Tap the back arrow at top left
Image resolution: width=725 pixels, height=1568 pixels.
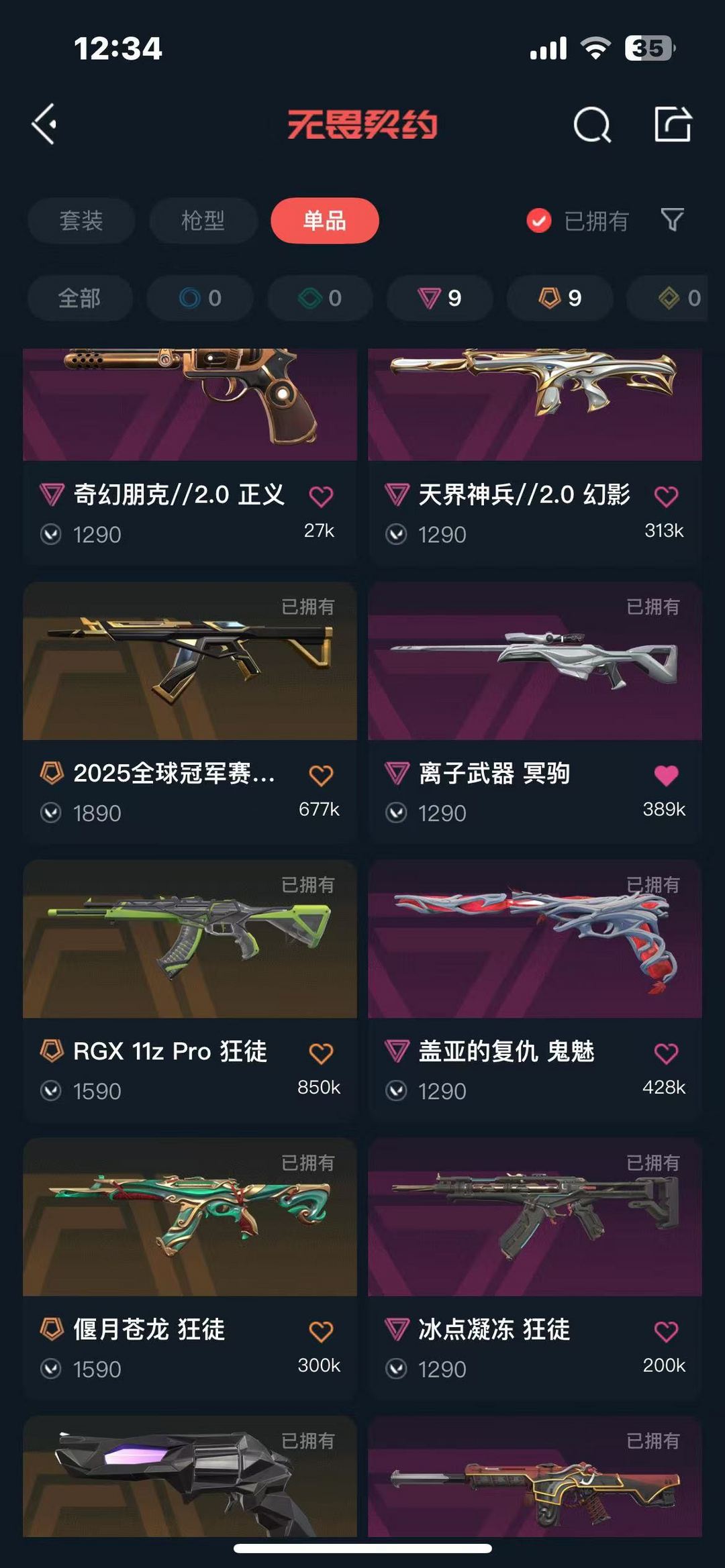click(x=44, y=125)
